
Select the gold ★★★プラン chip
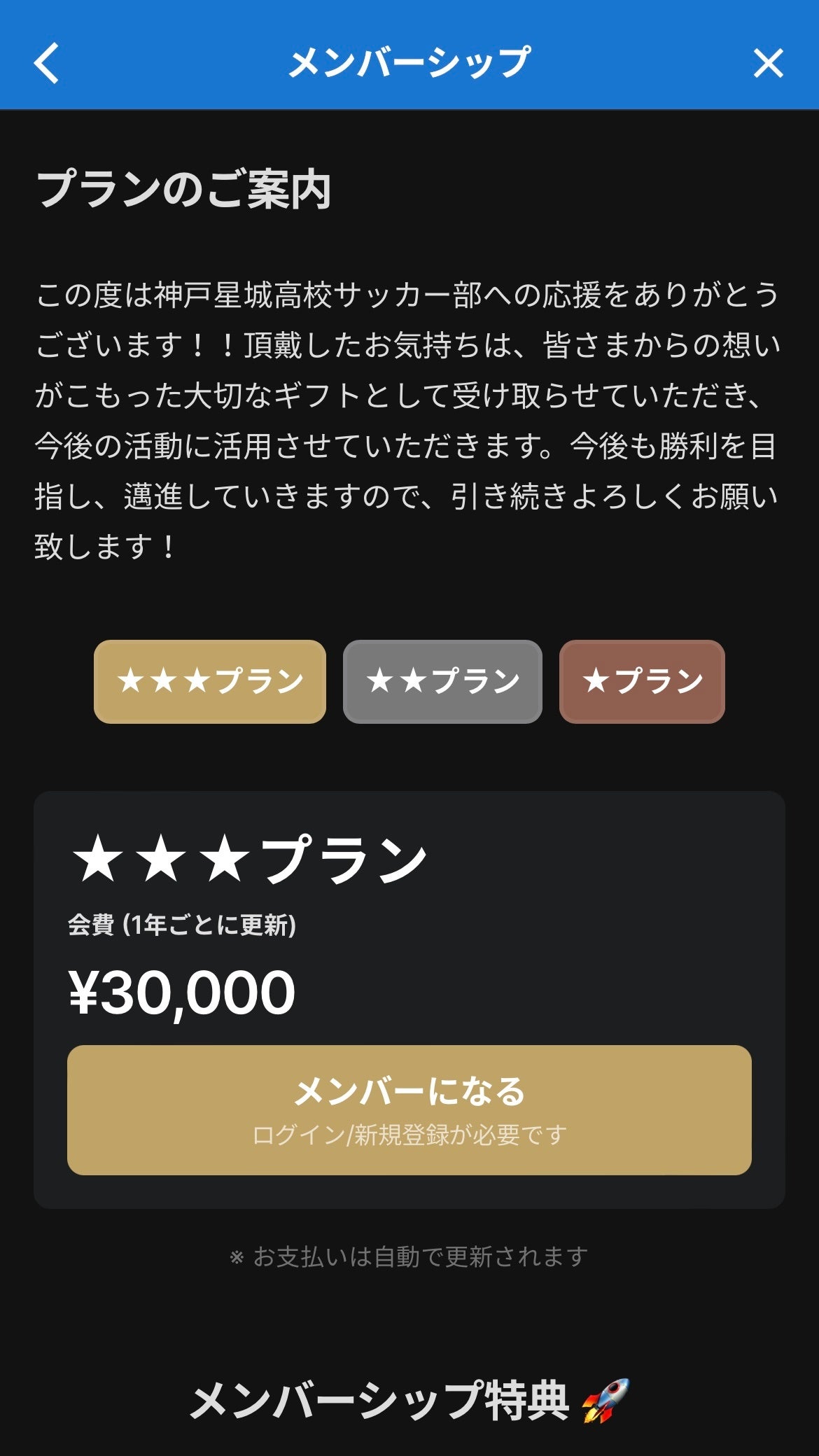tap(210, 681)
